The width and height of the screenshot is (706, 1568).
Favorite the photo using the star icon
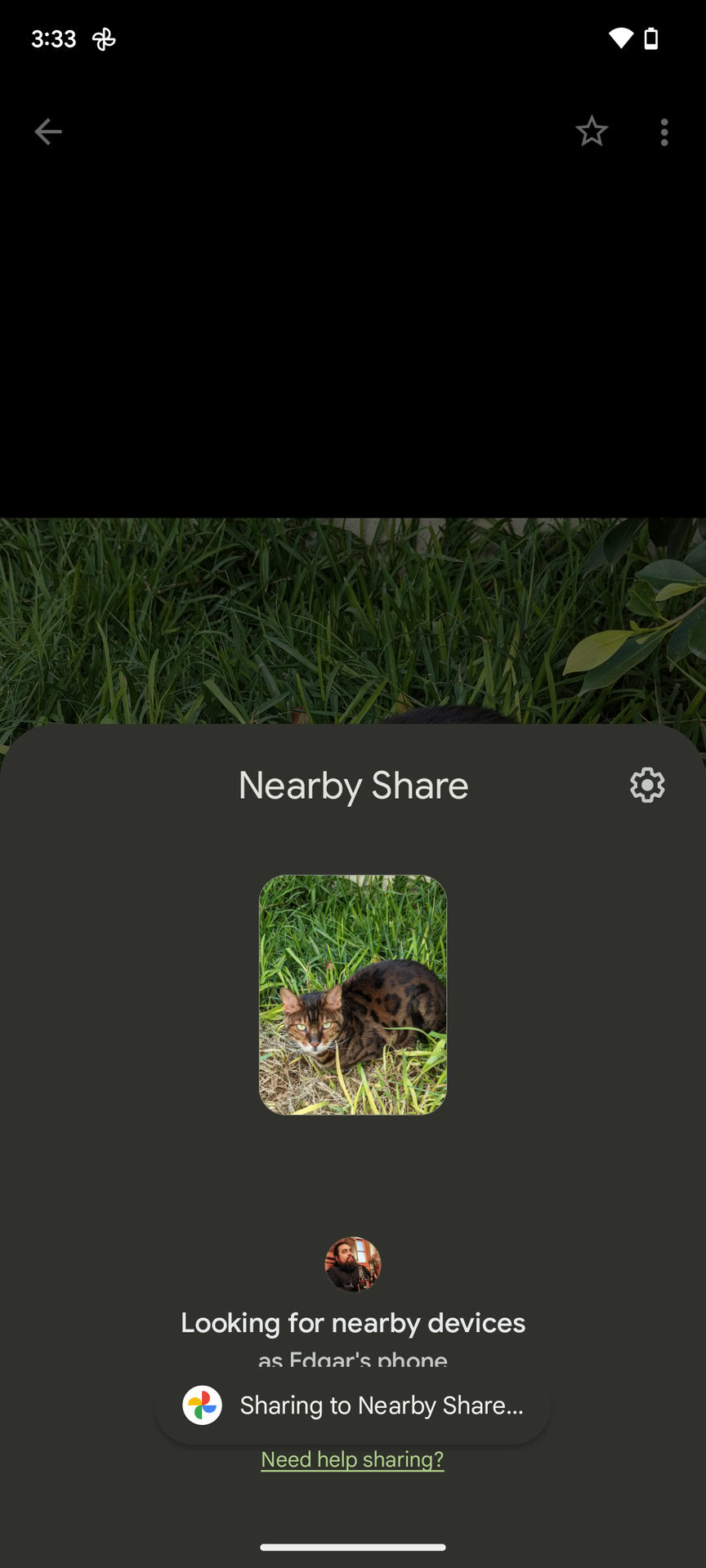[x=591, y=131]
